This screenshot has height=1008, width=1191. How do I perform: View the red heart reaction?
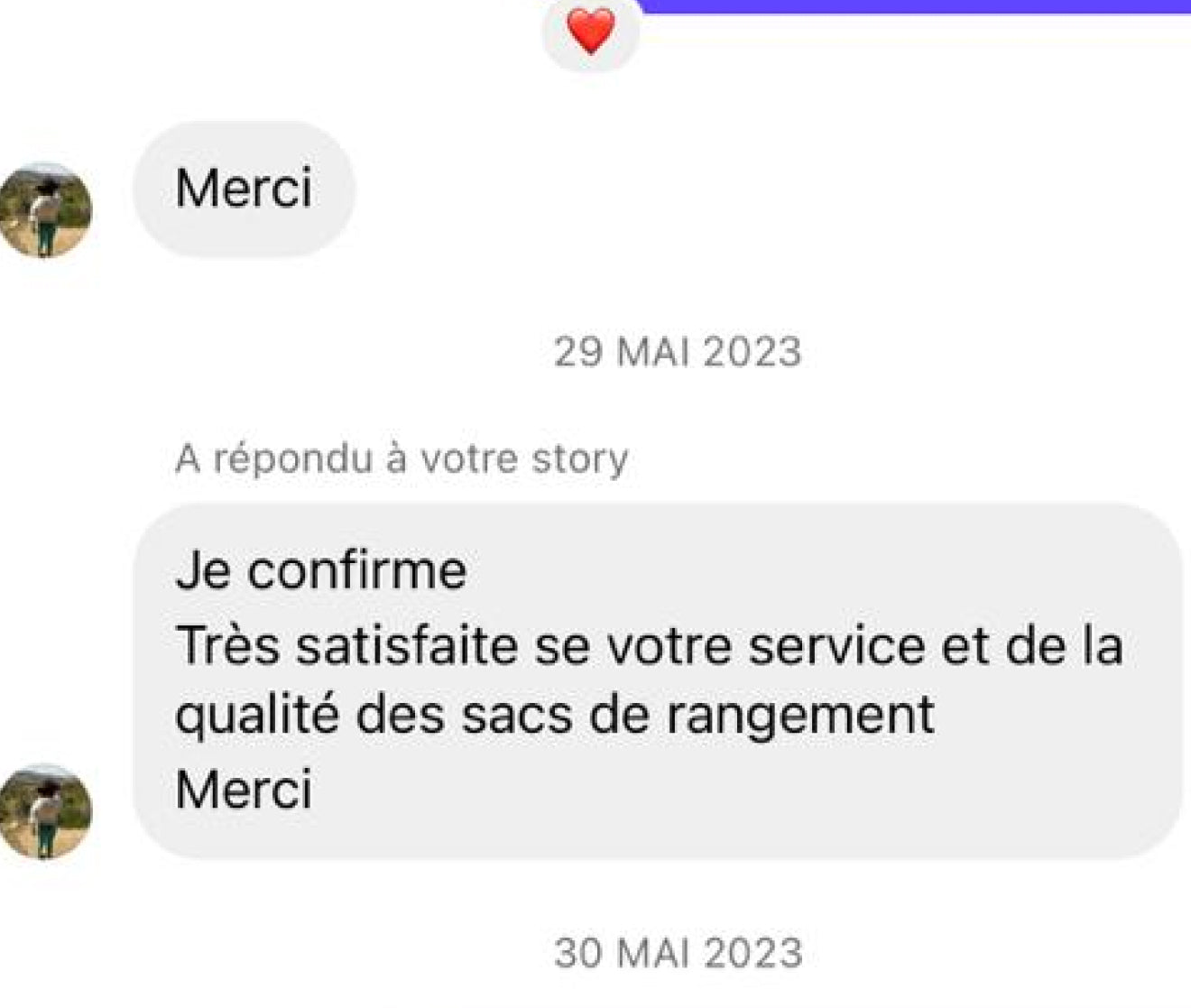coord(591,32)
